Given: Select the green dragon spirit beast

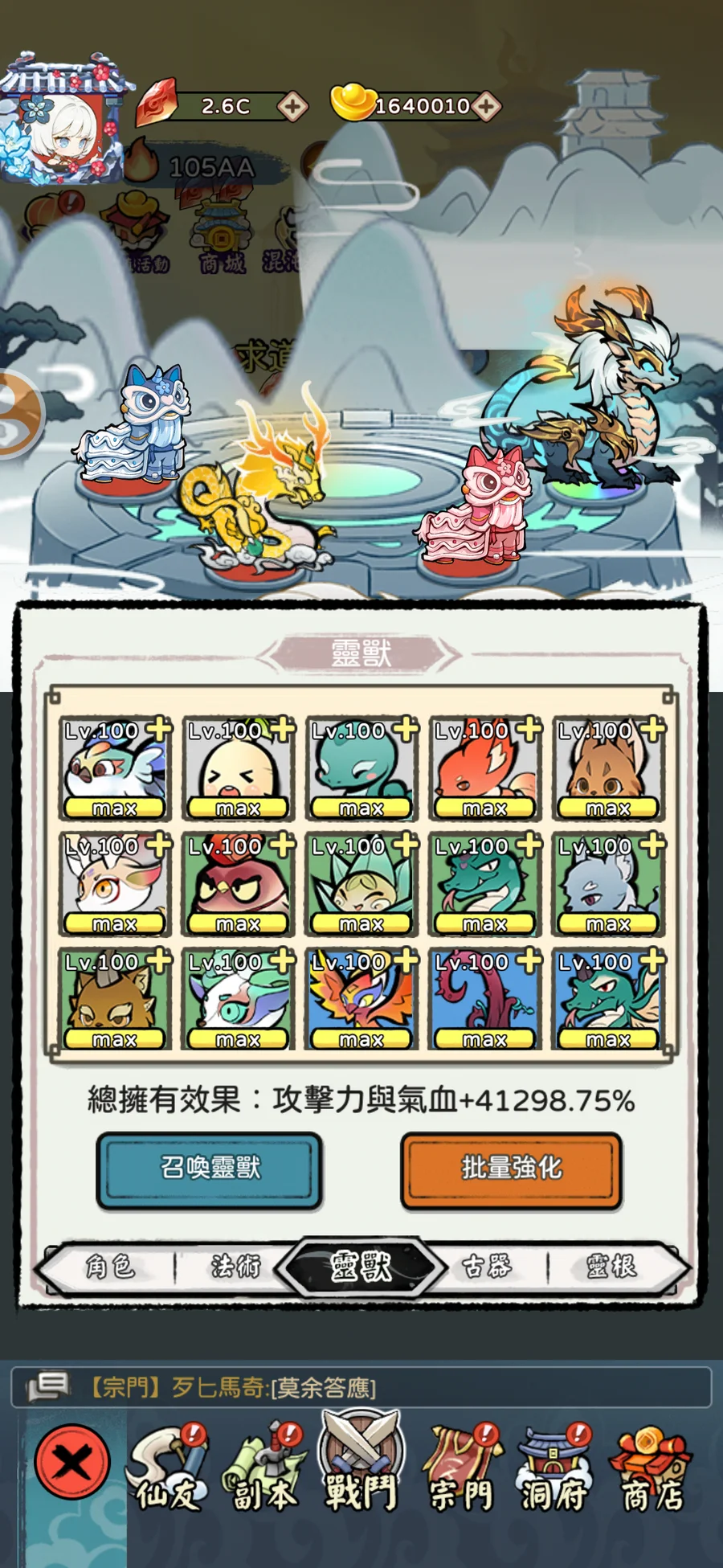Looking at the screenshot, I should click(x=609, y=1001).
